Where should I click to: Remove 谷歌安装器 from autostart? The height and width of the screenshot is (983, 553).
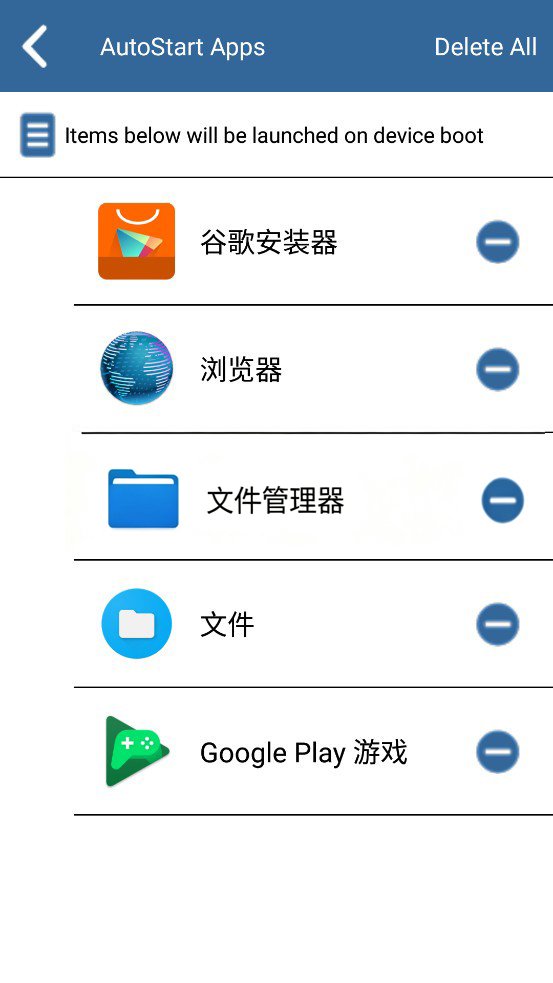click(x=498, y=241)
